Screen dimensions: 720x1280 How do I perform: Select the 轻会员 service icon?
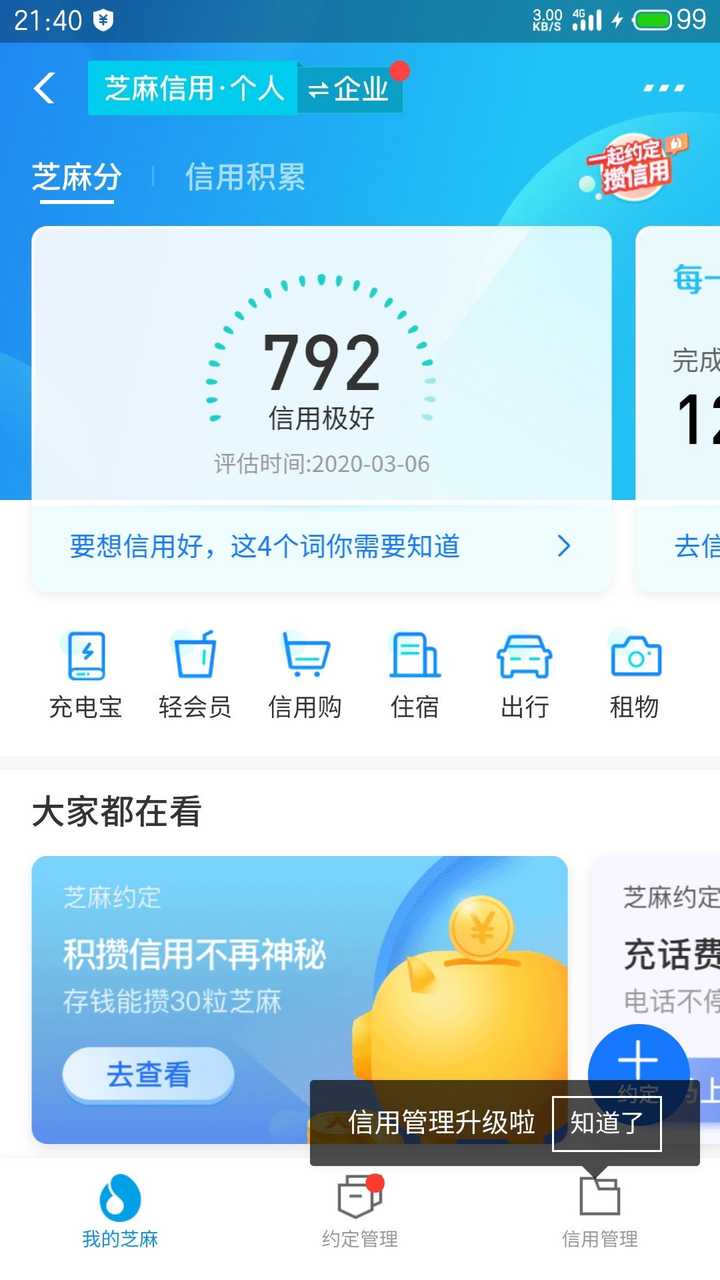(x=195, y=670)
